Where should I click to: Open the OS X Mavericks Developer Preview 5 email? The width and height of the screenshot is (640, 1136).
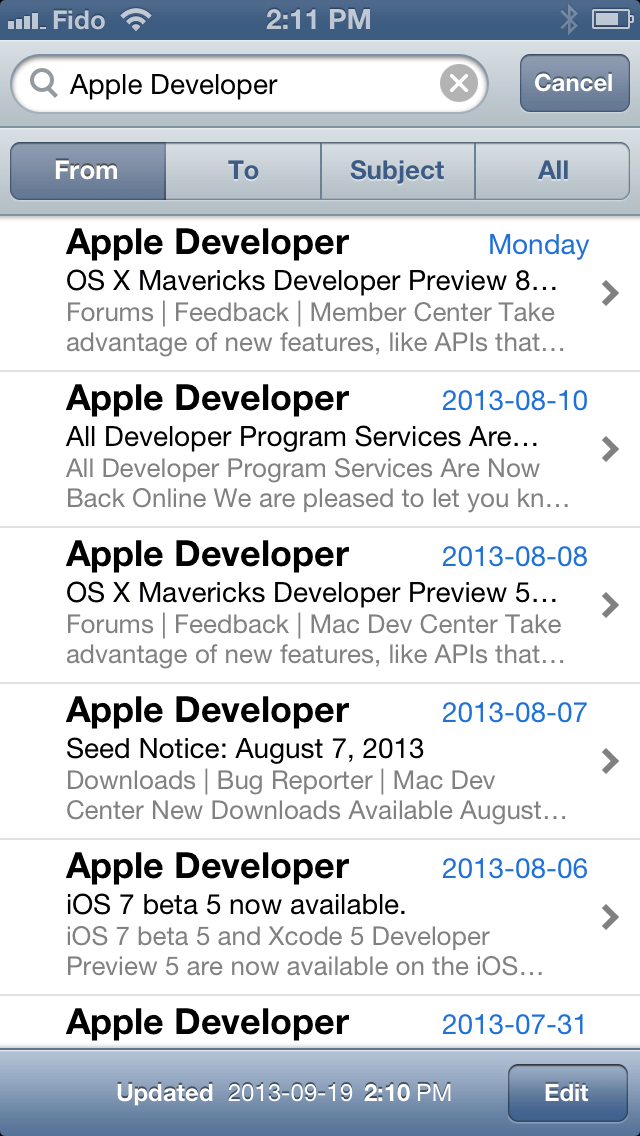click(320, 605)
